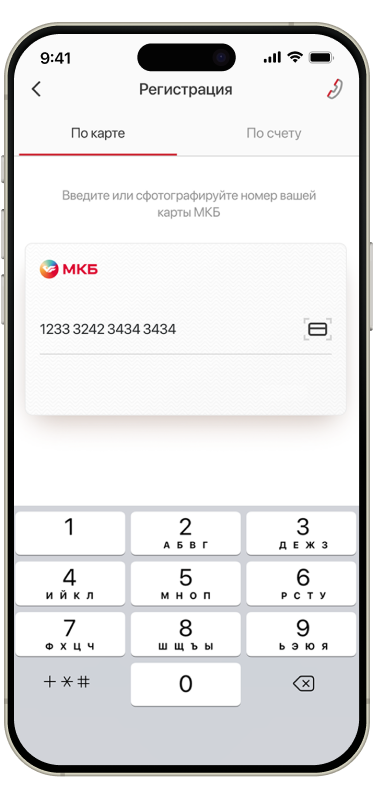Type digit 7 on the keypad
Screen dimensions: 373x800
(70, 634)
